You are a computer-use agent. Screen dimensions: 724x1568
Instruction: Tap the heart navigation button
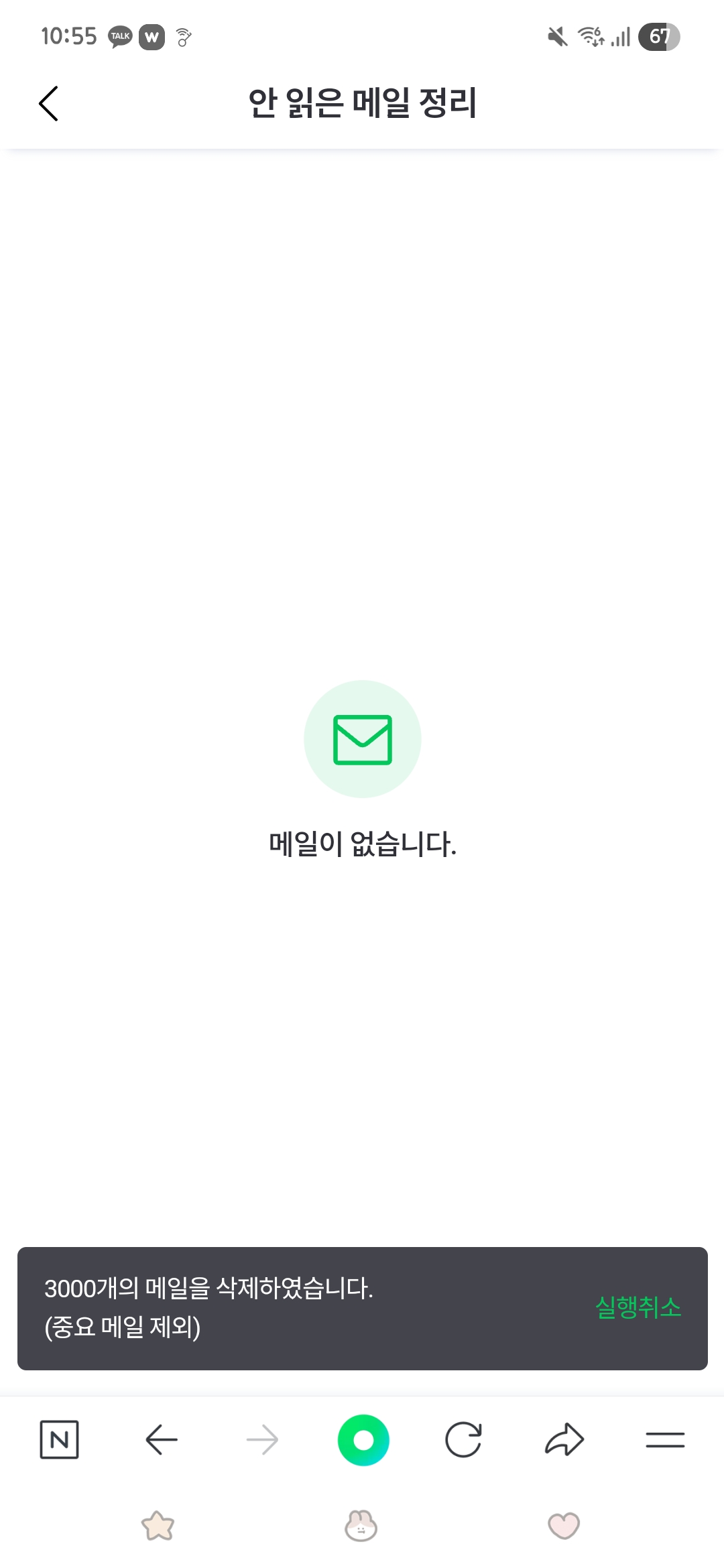click(564, 1526)
